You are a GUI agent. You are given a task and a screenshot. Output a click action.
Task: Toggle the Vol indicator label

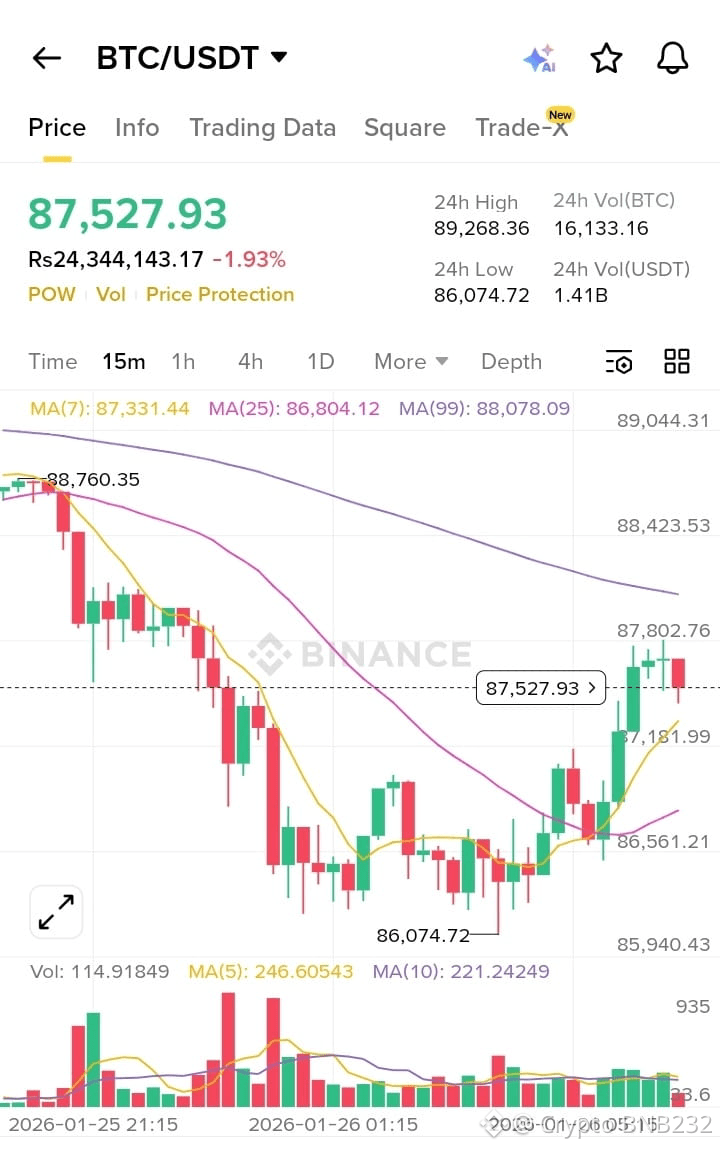click(x=111, y=294)
